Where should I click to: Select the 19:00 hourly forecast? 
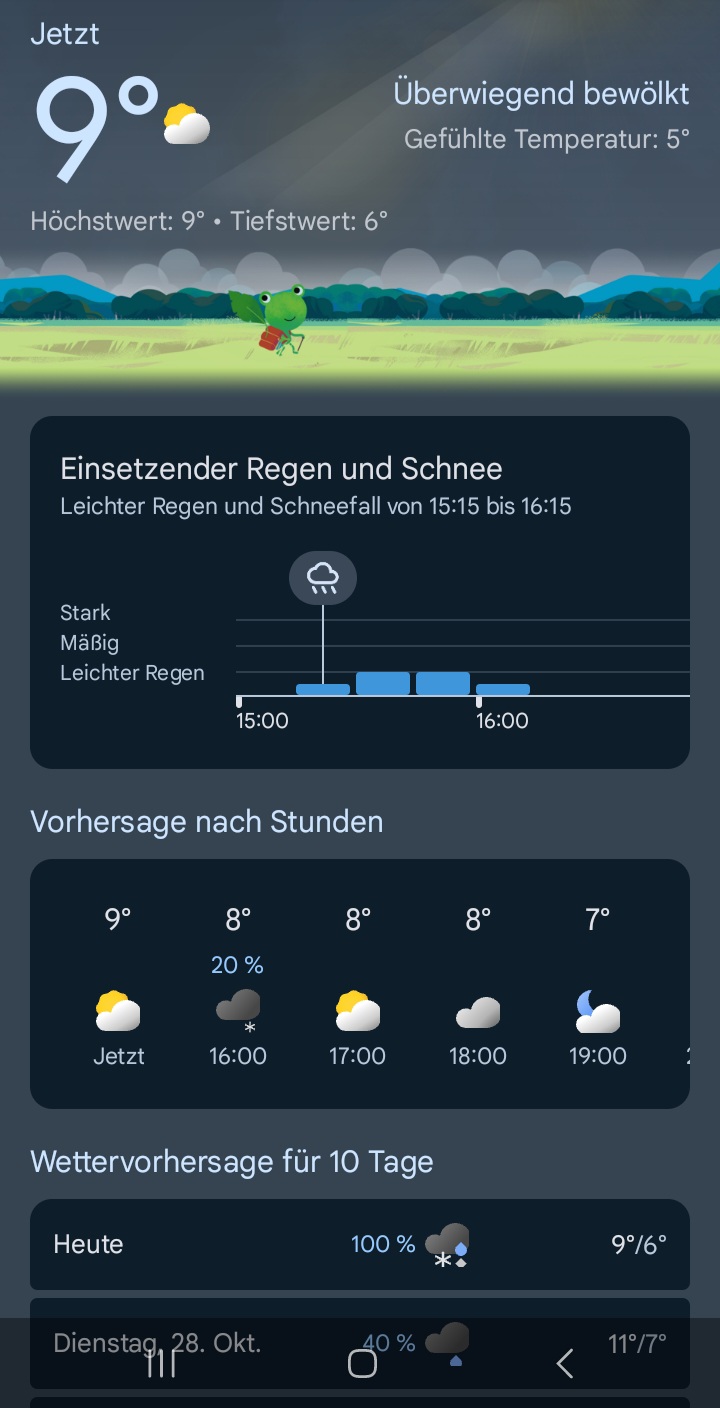(x=598, y=985)
